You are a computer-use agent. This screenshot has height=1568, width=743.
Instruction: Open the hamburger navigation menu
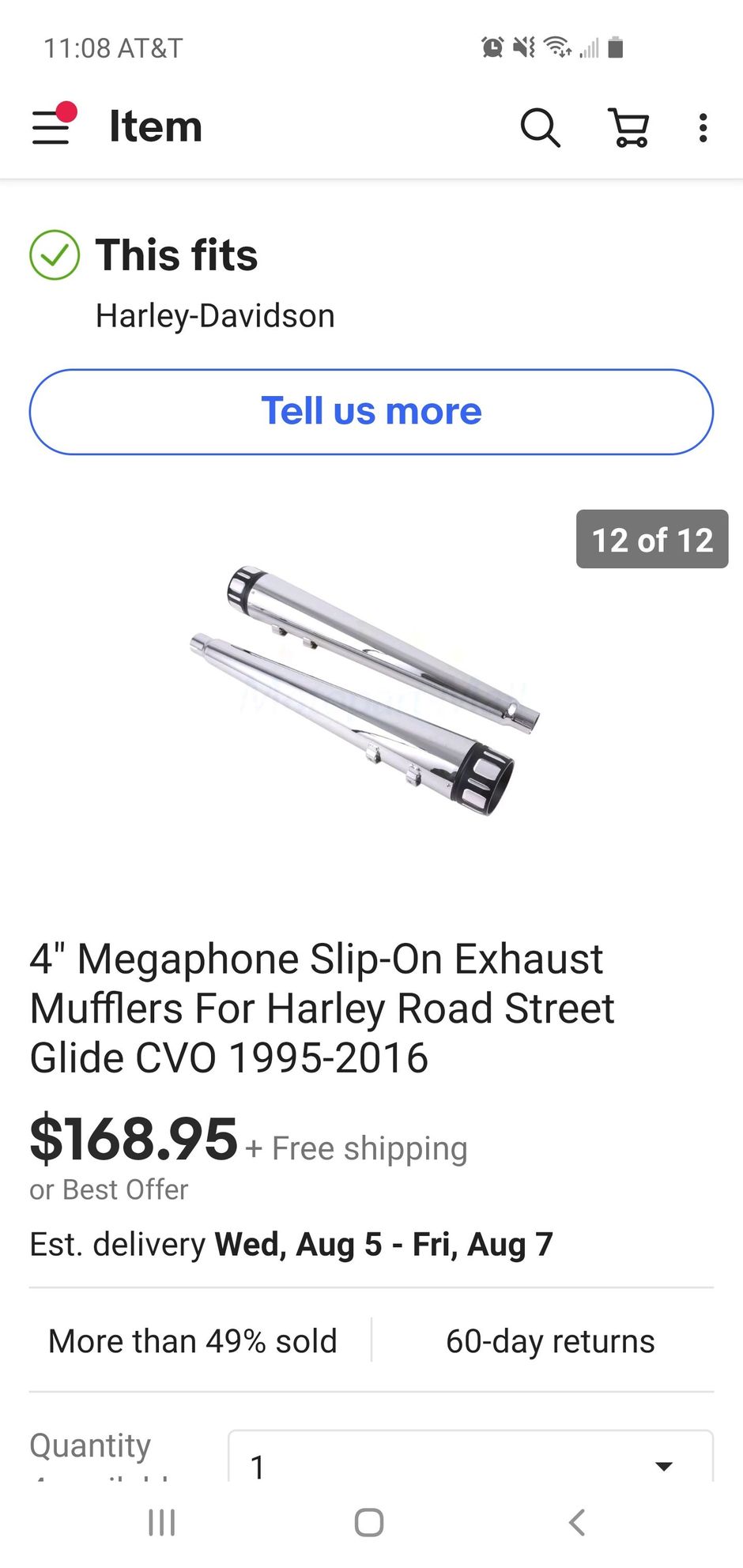52,126
